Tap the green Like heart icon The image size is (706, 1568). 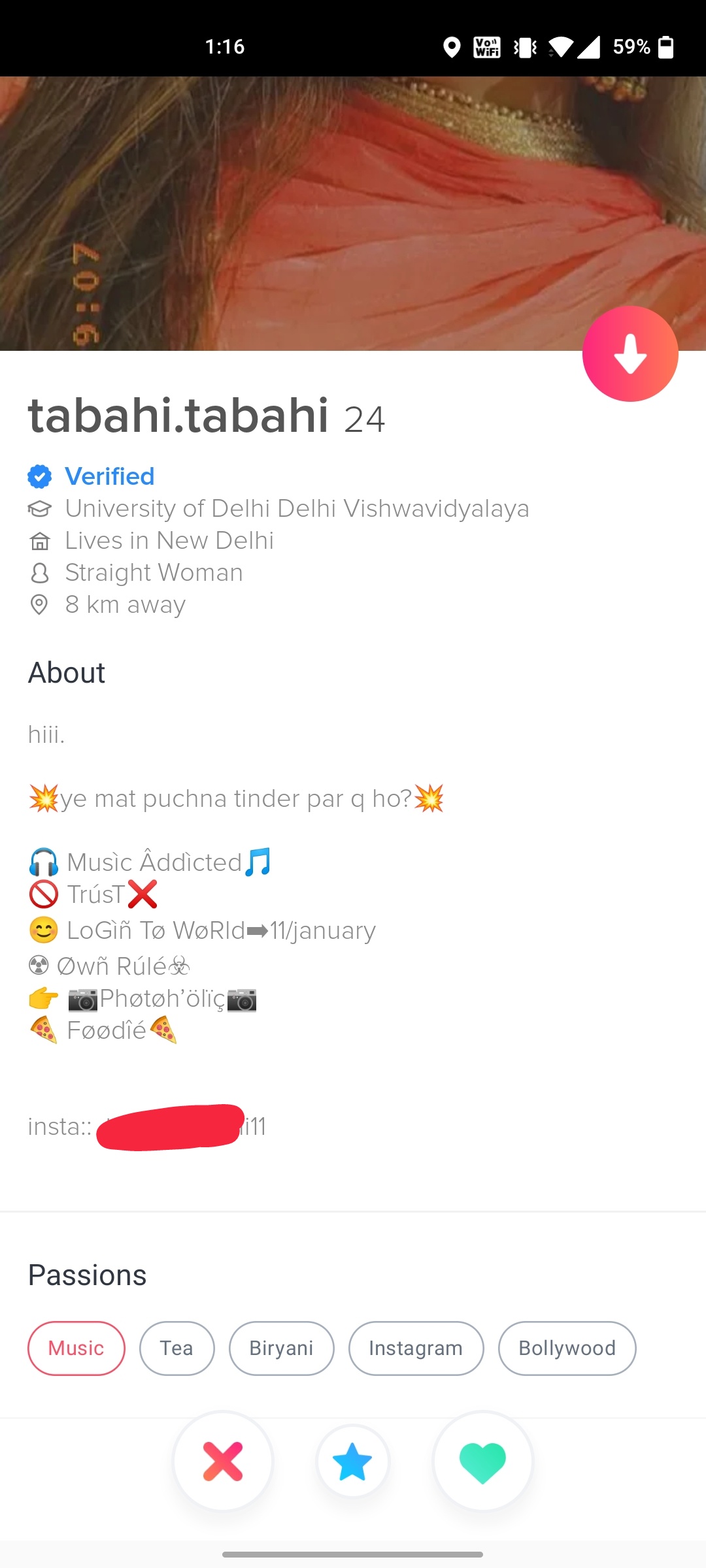tap(482, 1462)
